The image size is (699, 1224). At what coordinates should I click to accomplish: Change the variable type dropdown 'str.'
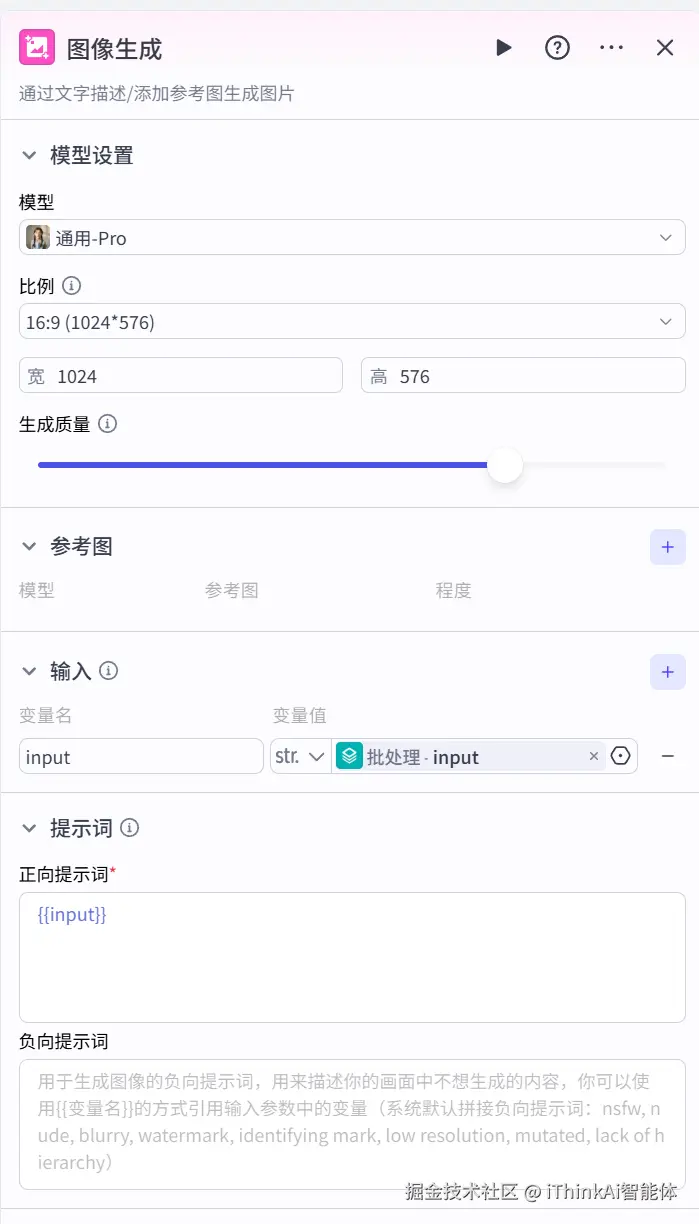coord(300,757)
